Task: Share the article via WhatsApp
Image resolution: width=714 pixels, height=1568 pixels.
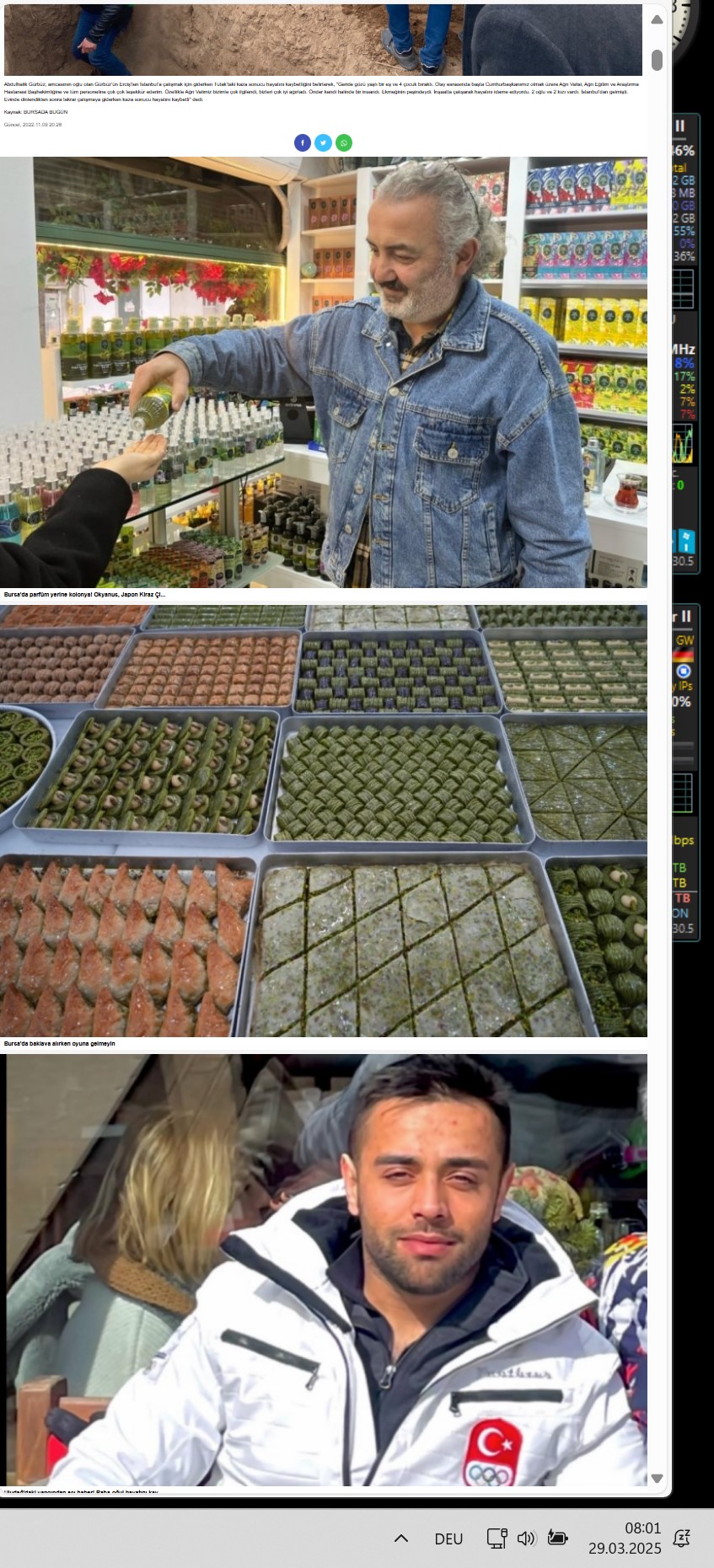Action: [344, 143]
